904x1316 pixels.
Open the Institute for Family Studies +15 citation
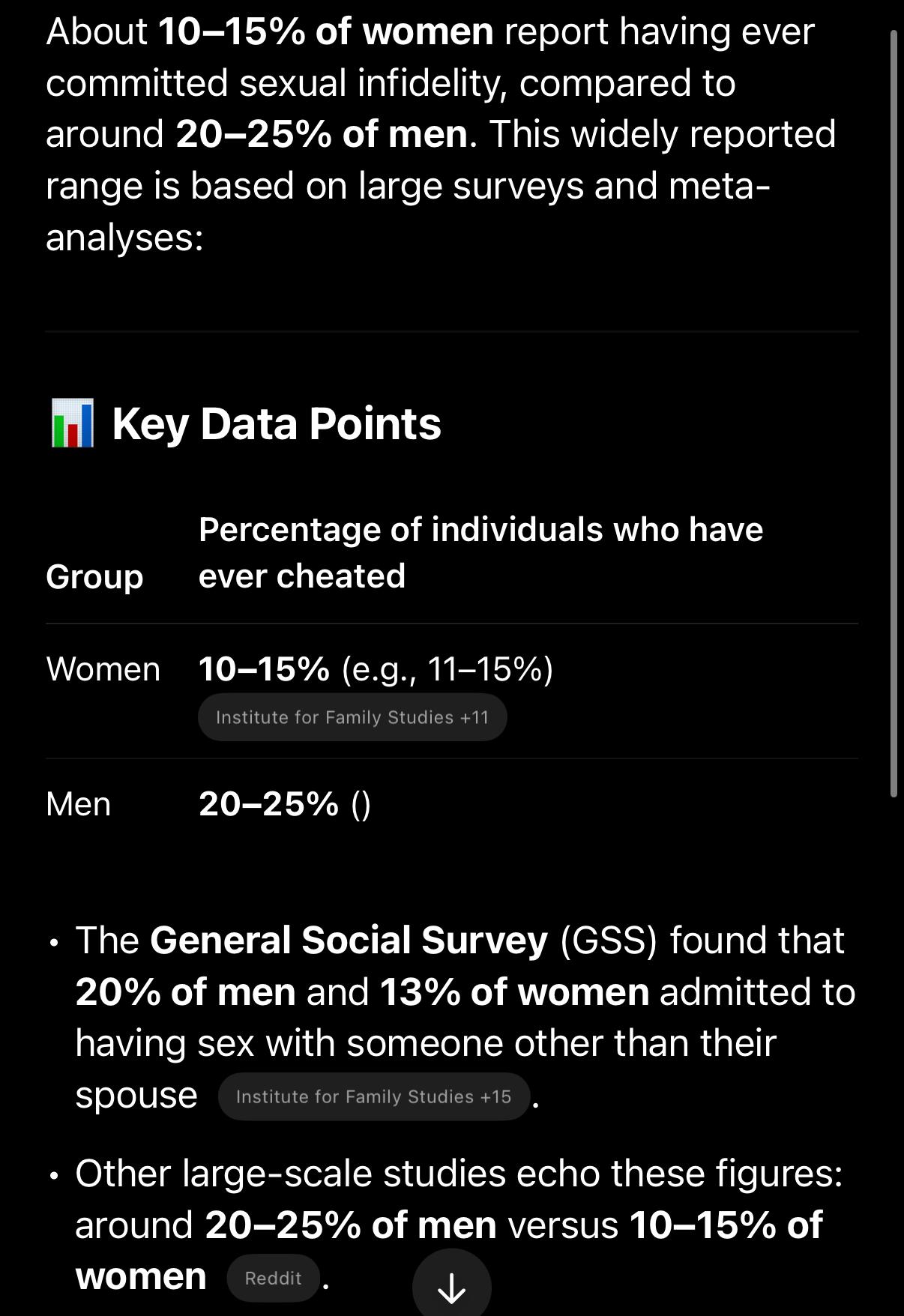373,1096
